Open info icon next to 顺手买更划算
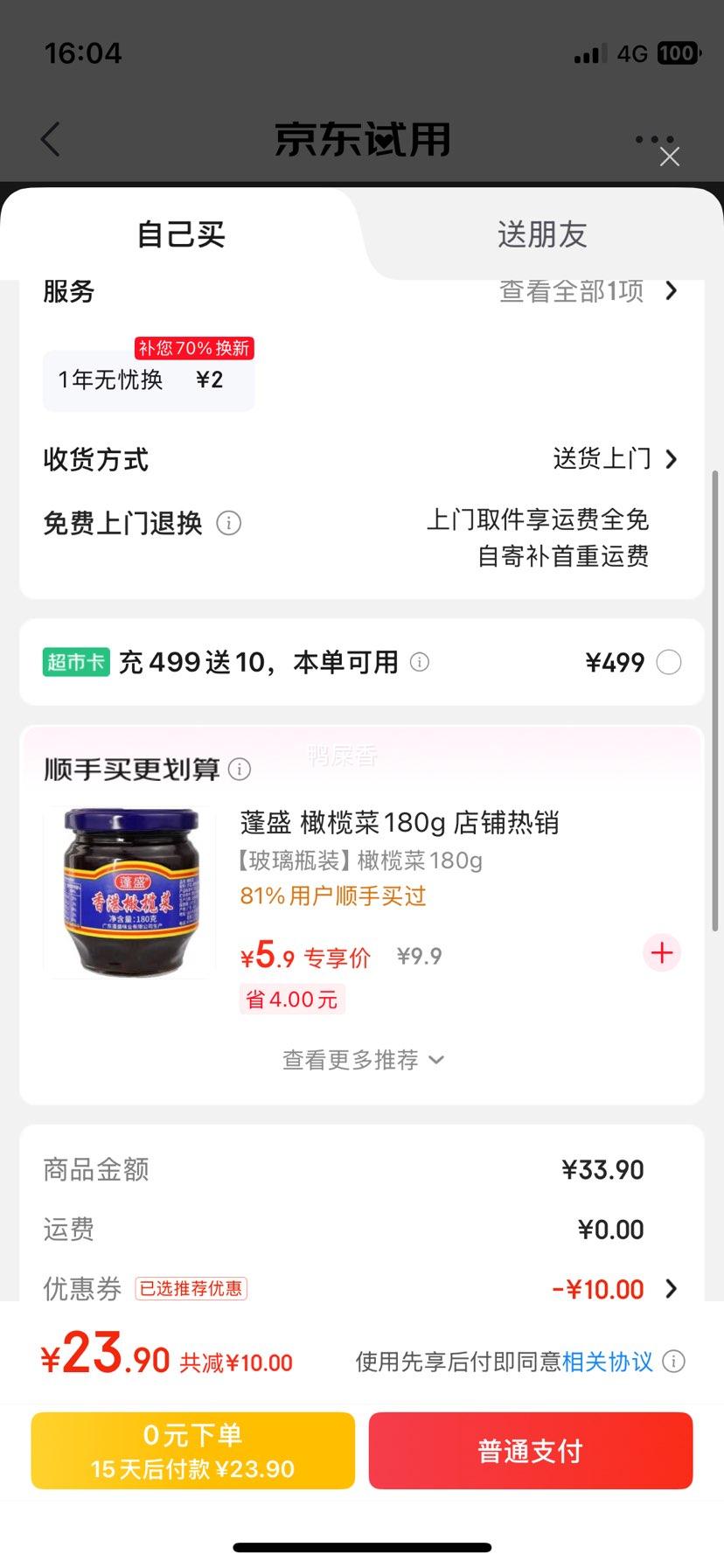This screenshot has width=724, height=1568. tap(240, 770)
